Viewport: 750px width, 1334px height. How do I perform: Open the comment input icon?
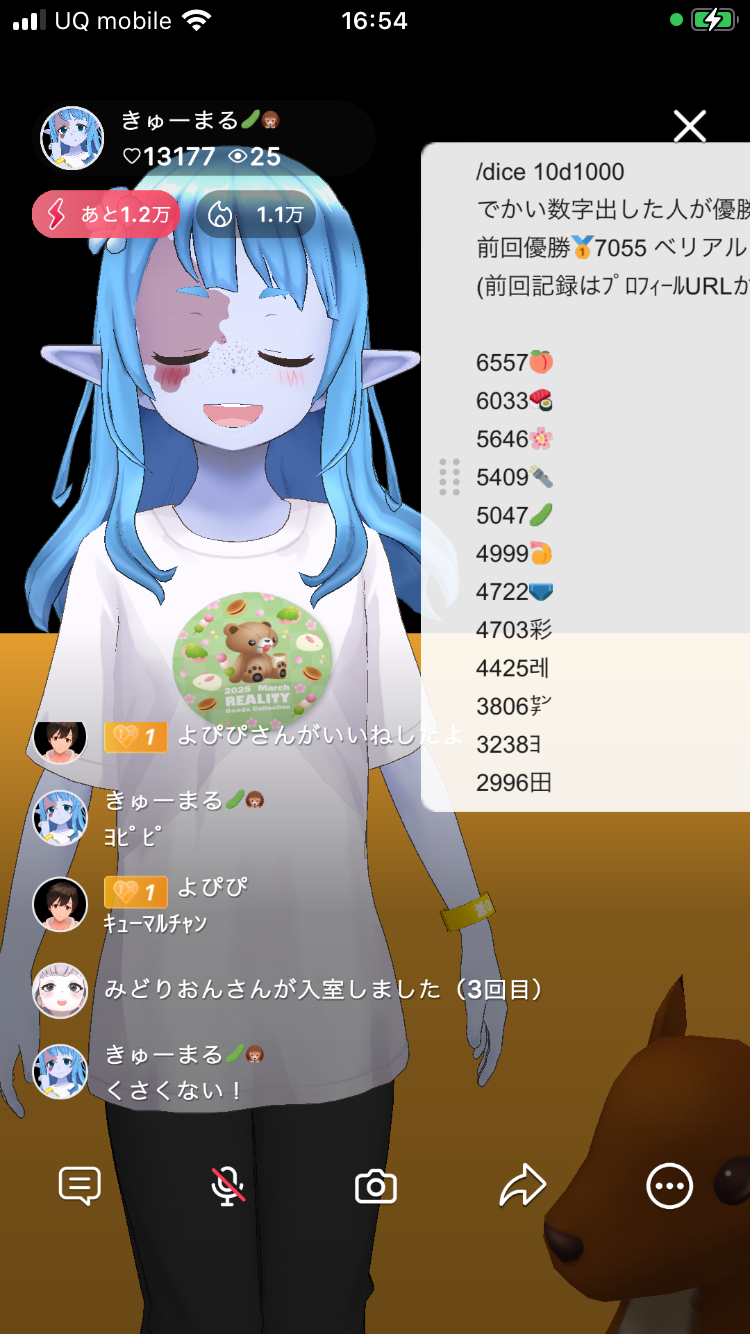coord(79,1186)
